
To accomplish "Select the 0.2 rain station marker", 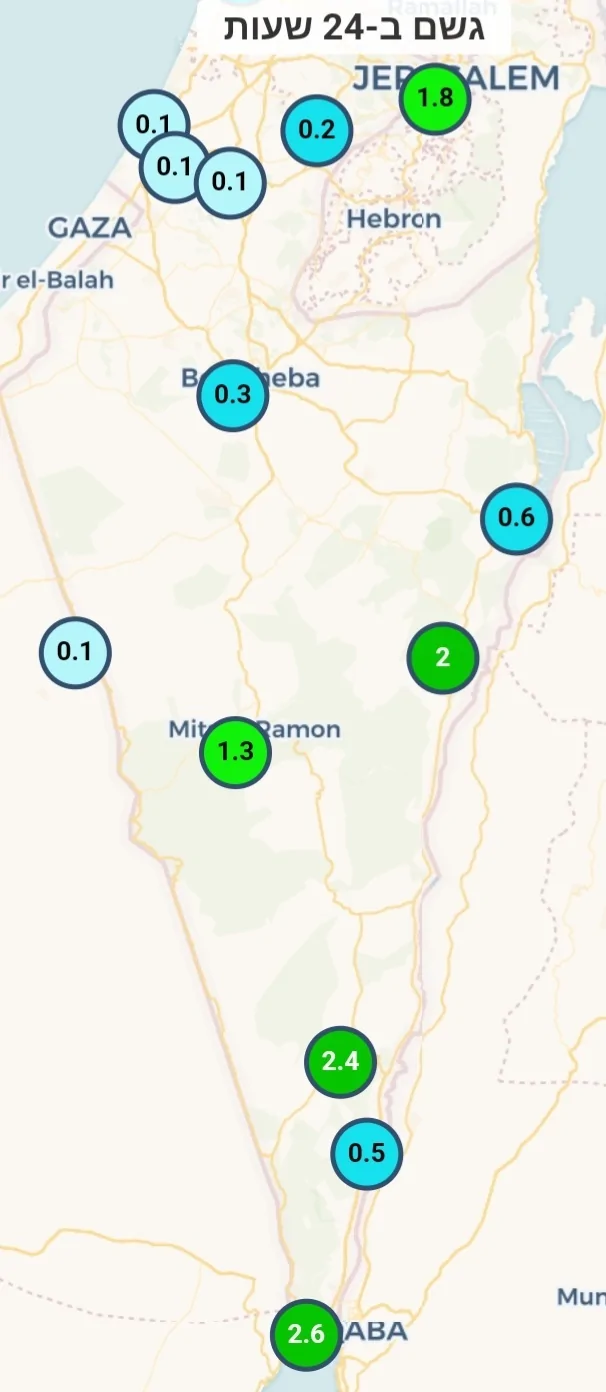I will pos(316,130).
